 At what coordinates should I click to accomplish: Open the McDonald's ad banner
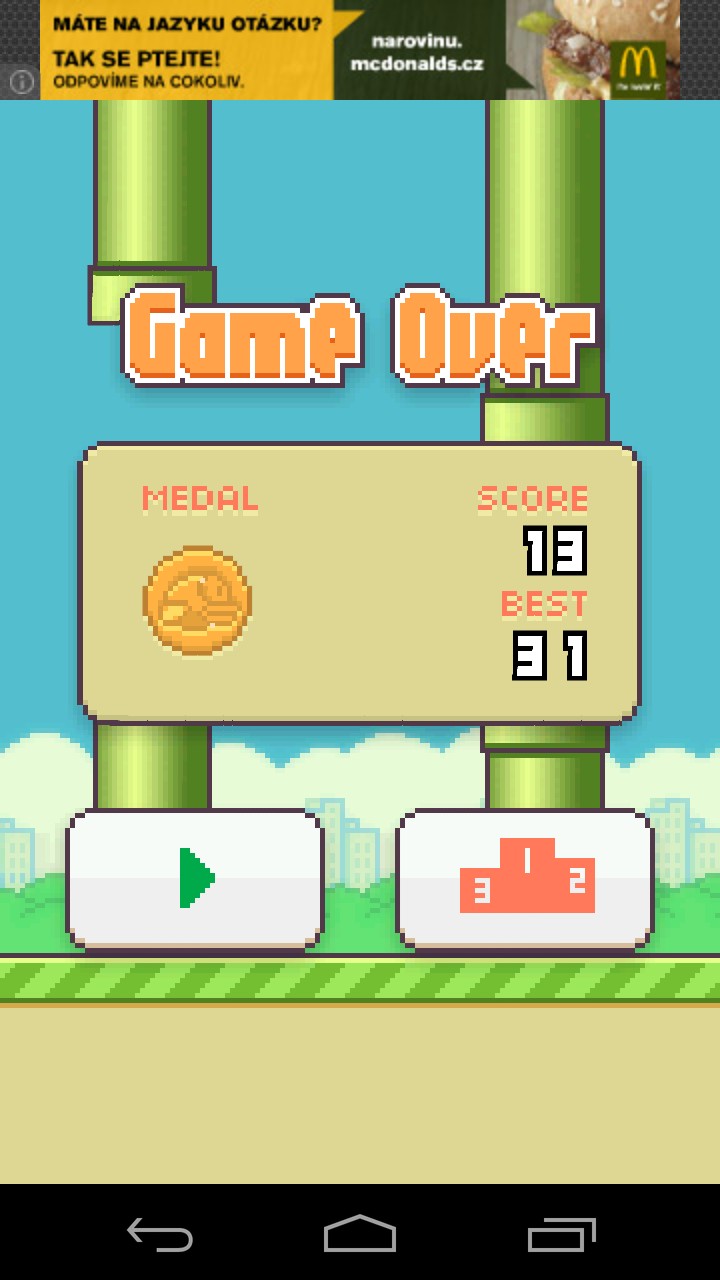tap(360, 50)
